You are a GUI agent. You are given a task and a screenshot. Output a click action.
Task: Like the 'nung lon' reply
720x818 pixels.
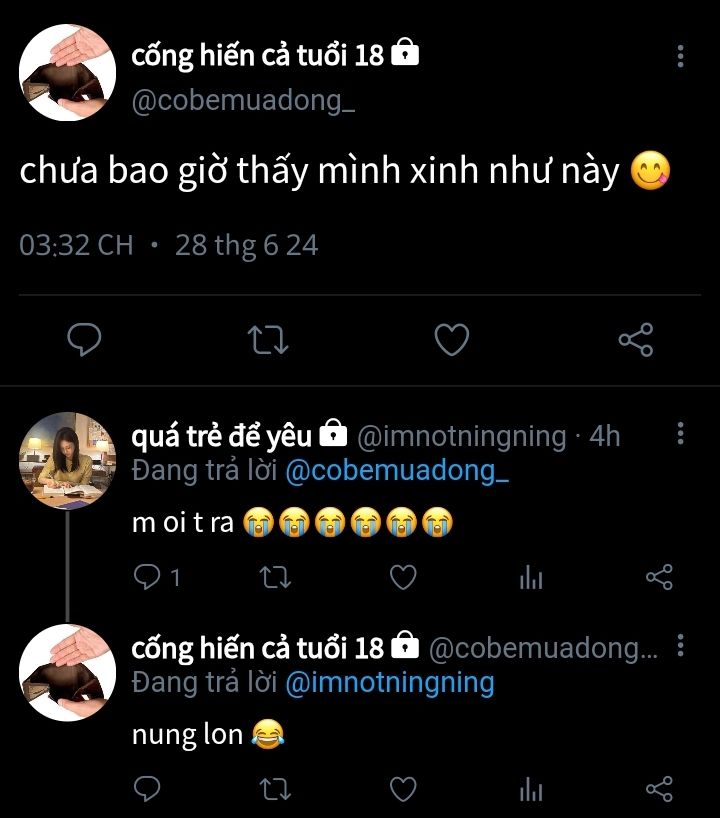pyautogui.click(x=402, y=790)
